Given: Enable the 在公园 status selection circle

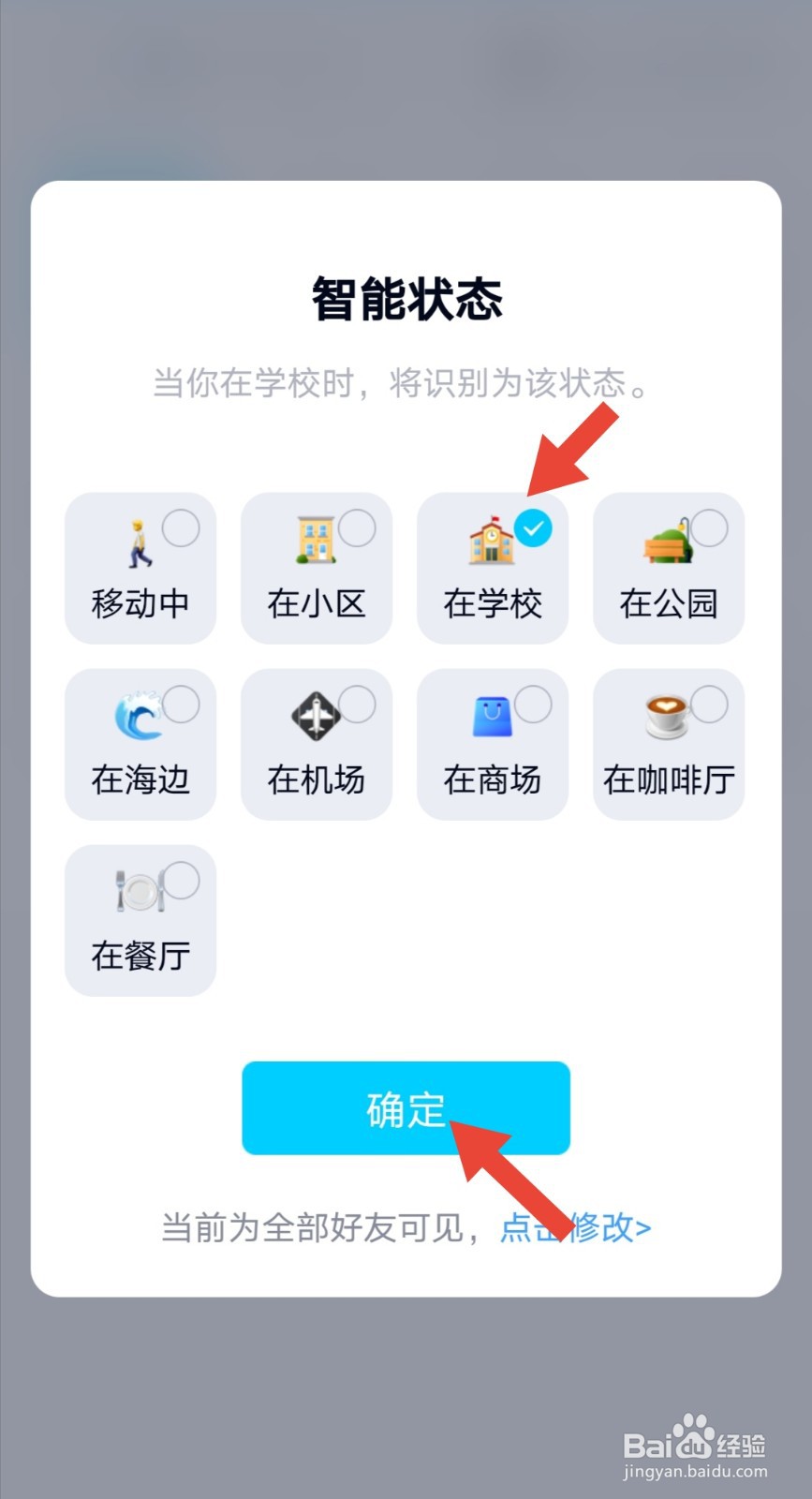Looking at the screenshot, I should (709, 527).
